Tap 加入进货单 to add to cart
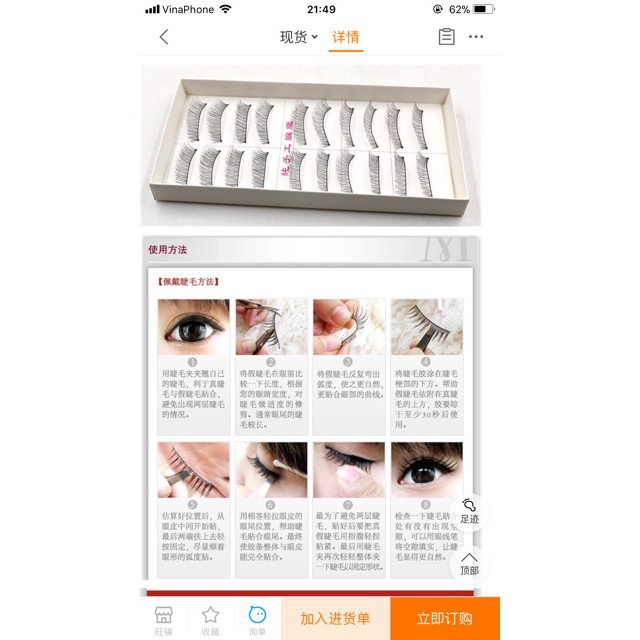This screenshot has height=640, width=640. [x=335, y=618]
